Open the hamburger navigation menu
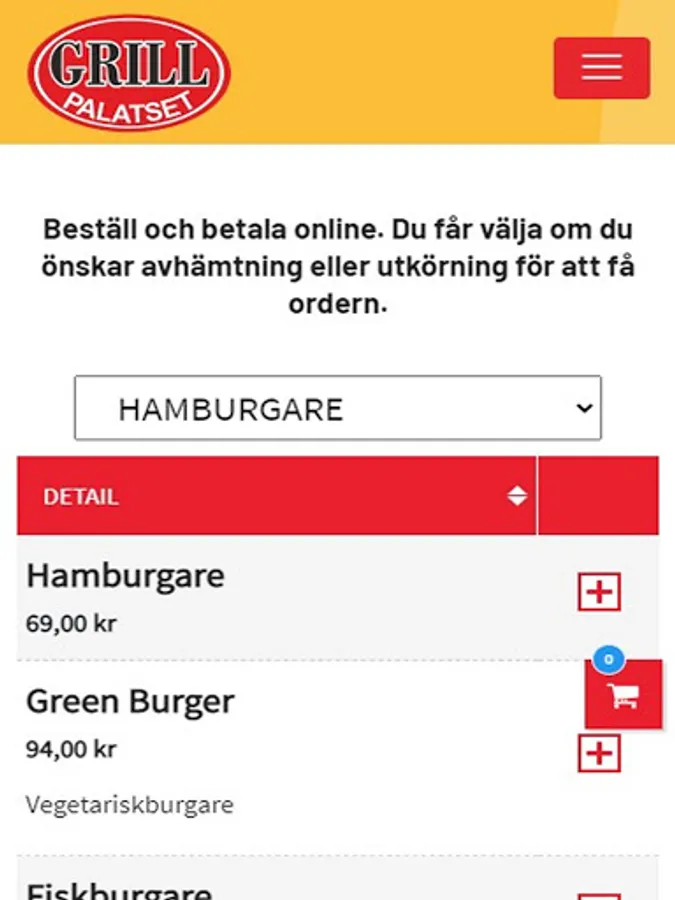 click(x=601, y=68)
